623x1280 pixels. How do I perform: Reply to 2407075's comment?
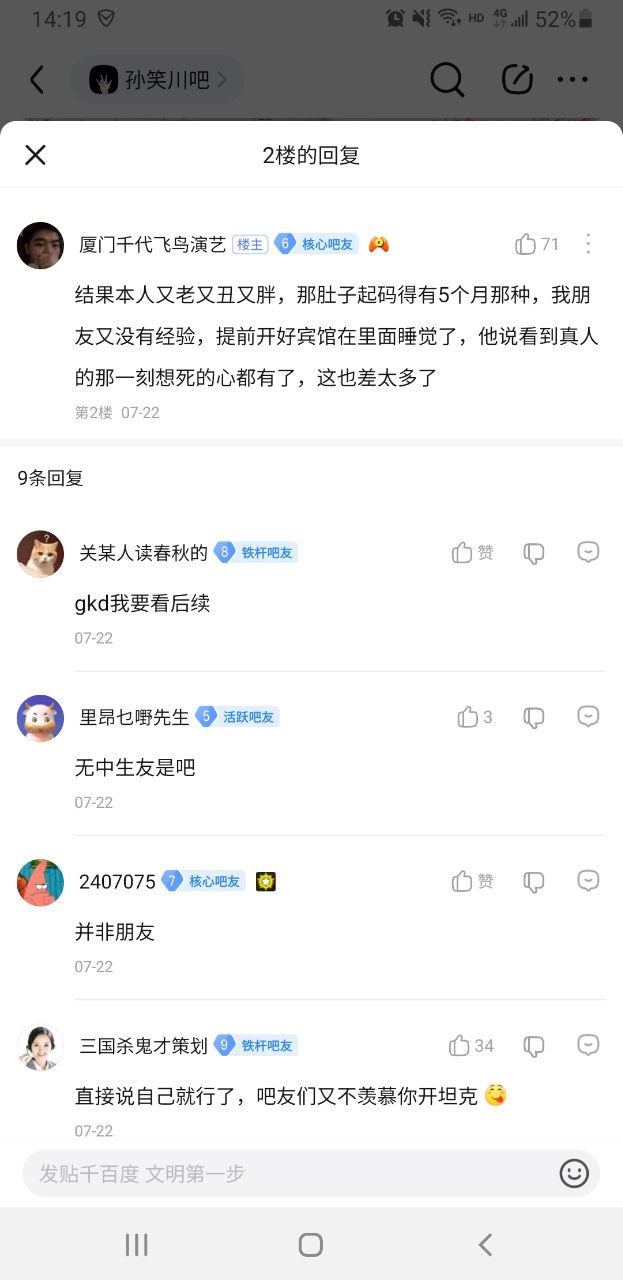[x=589, y=880]
